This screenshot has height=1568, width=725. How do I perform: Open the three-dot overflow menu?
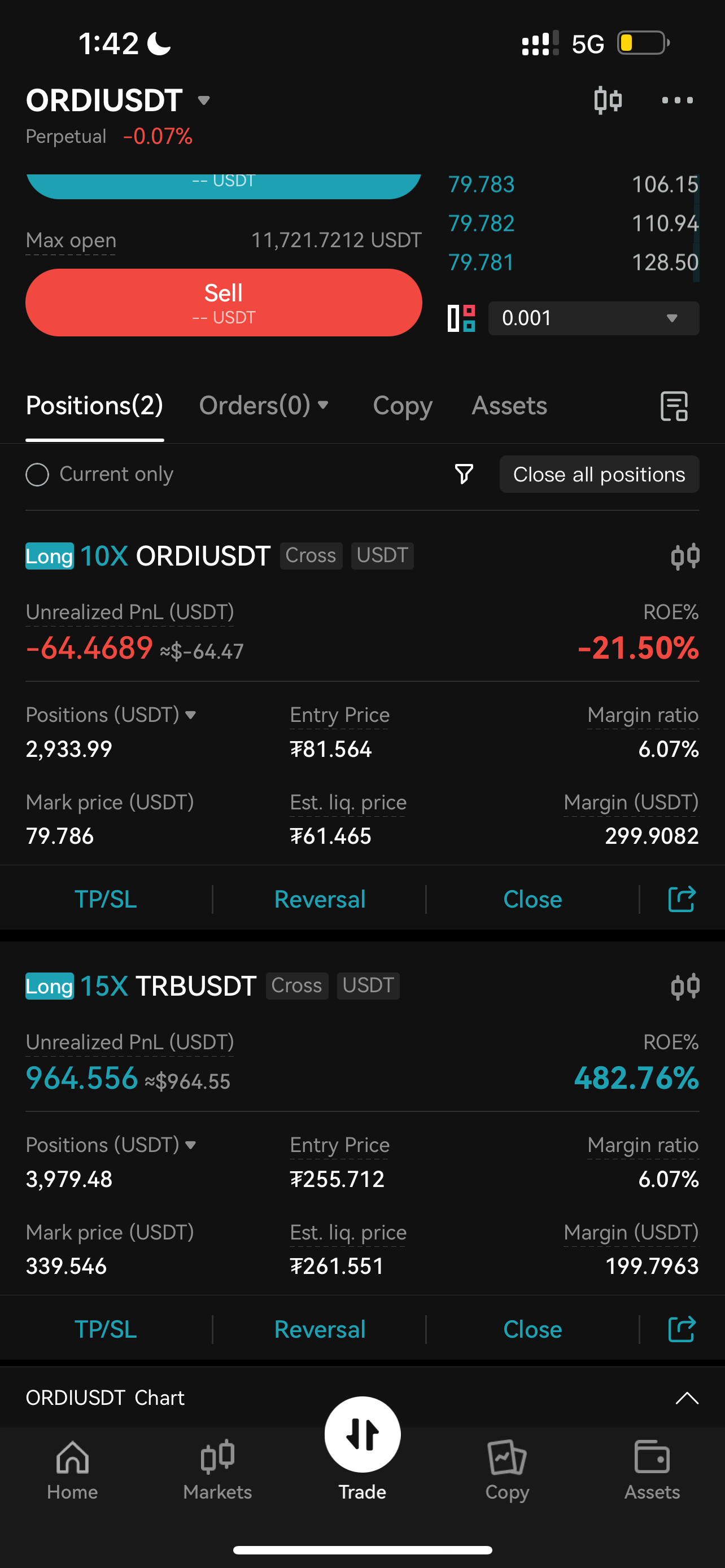point(677,100)
